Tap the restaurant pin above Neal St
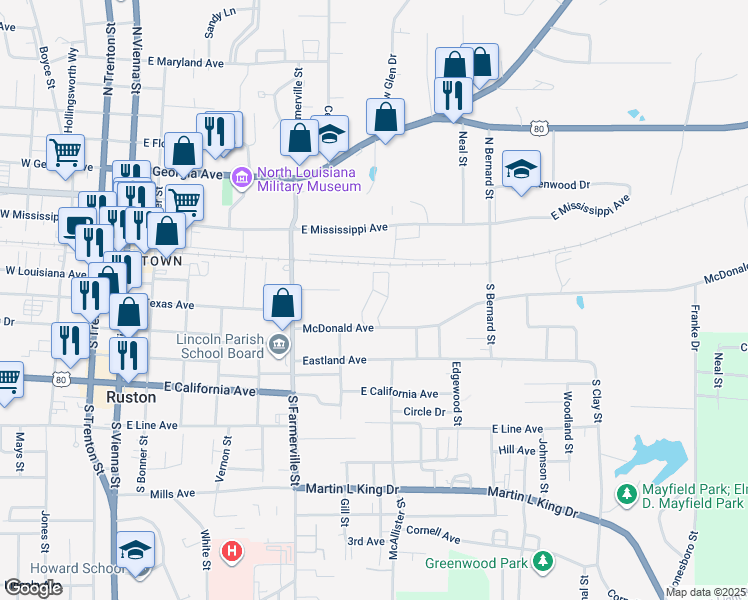This screenshot has height=600, width=748. (x=452, y=95)
